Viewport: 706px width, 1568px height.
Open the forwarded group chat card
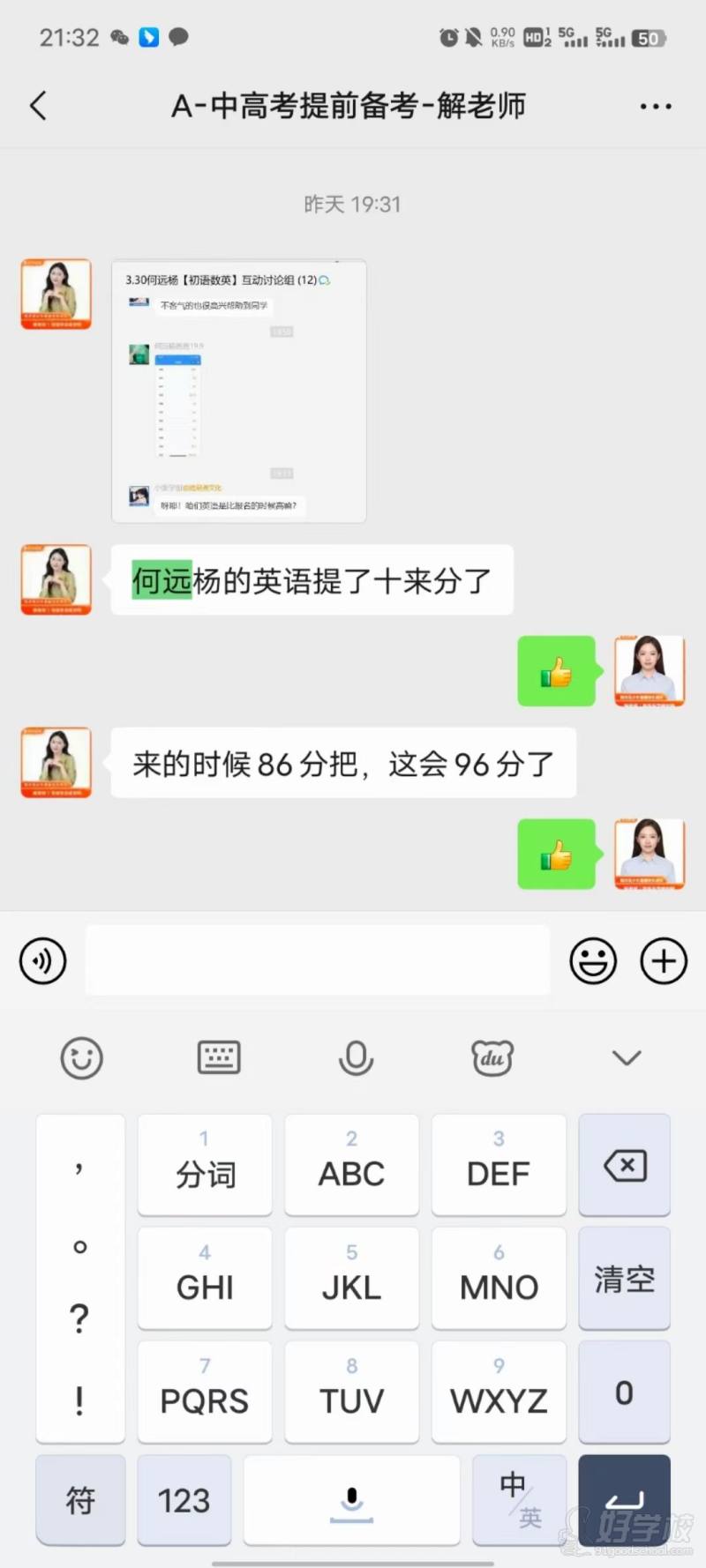(x=238, y=391)
